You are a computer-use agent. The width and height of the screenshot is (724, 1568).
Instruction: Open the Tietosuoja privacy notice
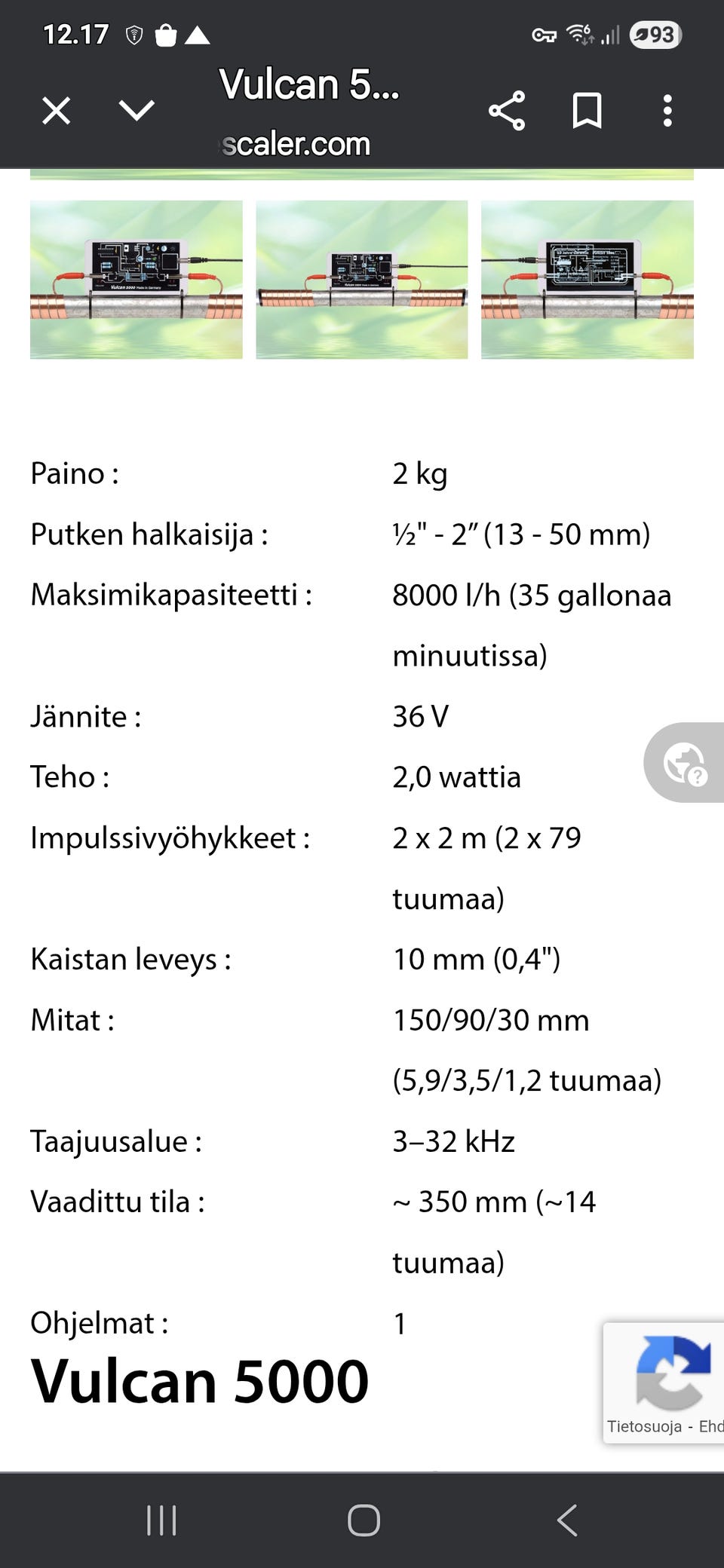click(645, 1426)
